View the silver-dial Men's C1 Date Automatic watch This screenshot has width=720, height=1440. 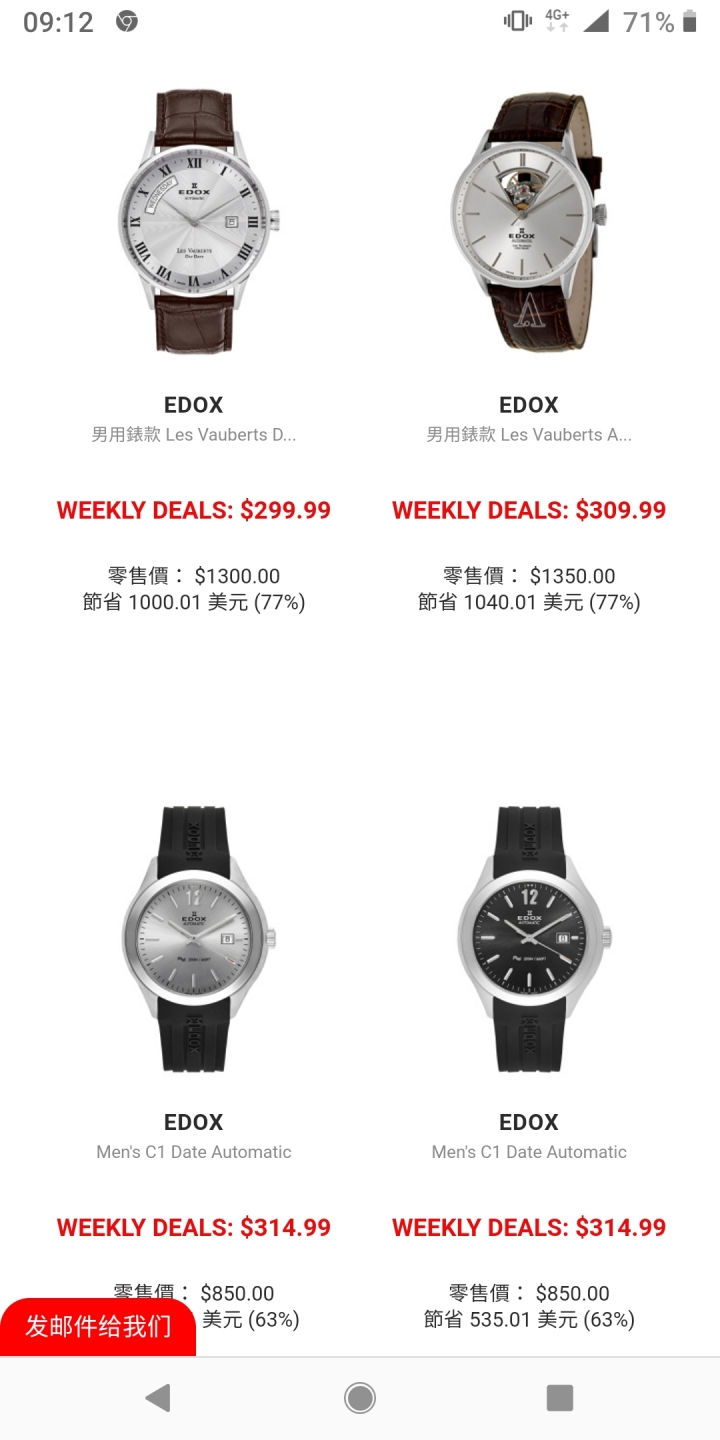click(194, 939)
